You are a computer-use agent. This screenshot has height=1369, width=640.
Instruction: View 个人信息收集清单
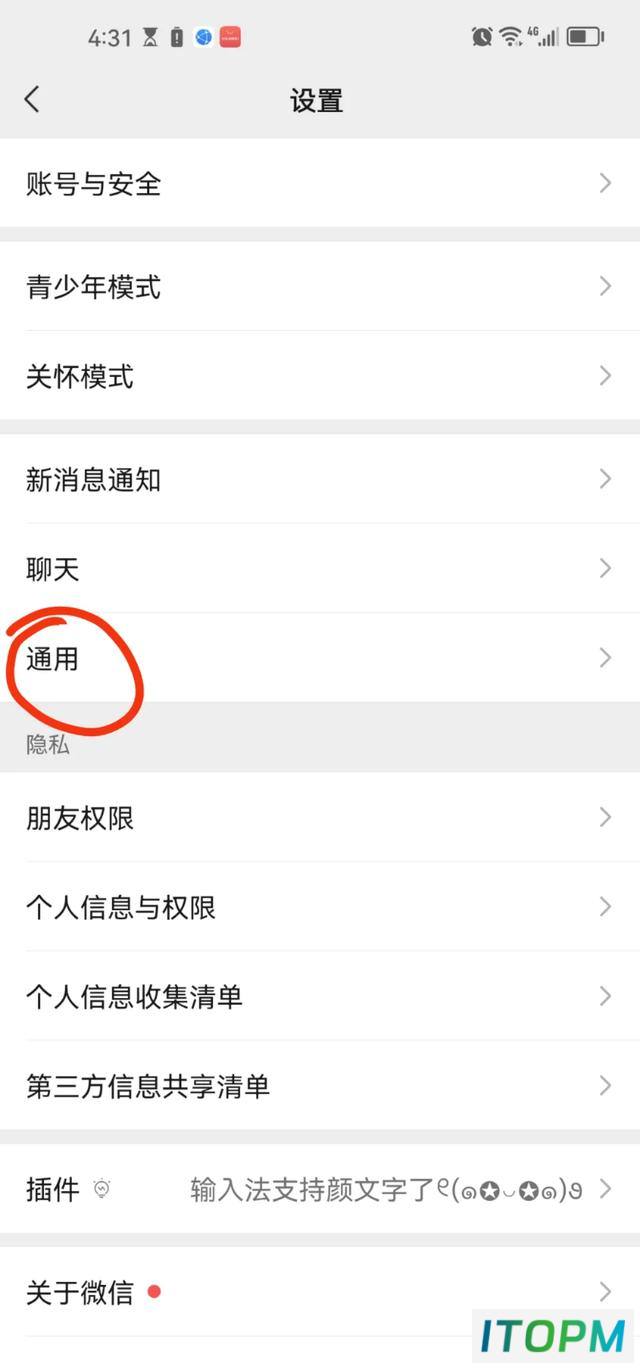point(320,996)
